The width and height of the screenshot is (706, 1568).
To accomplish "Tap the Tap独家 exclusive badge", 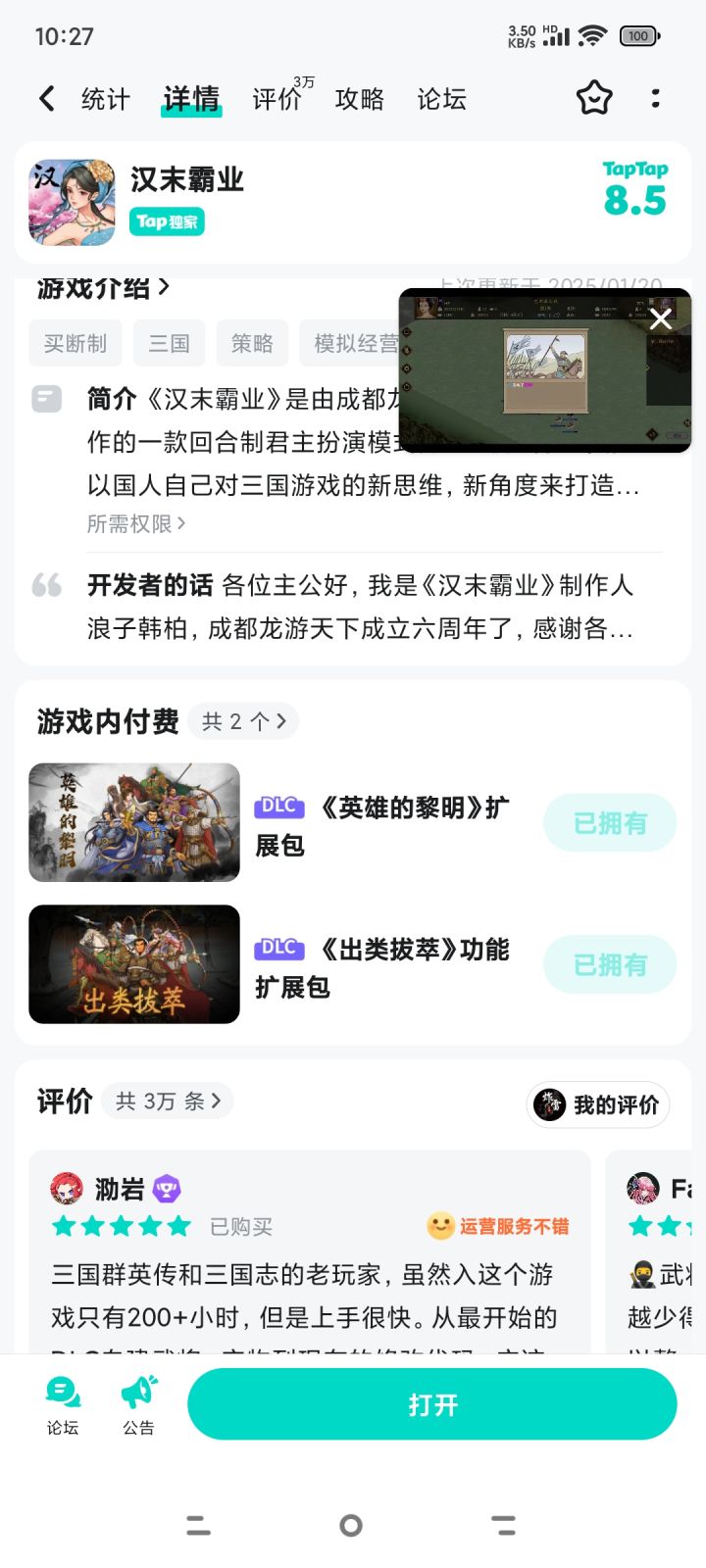I will (x=166, y=222).
